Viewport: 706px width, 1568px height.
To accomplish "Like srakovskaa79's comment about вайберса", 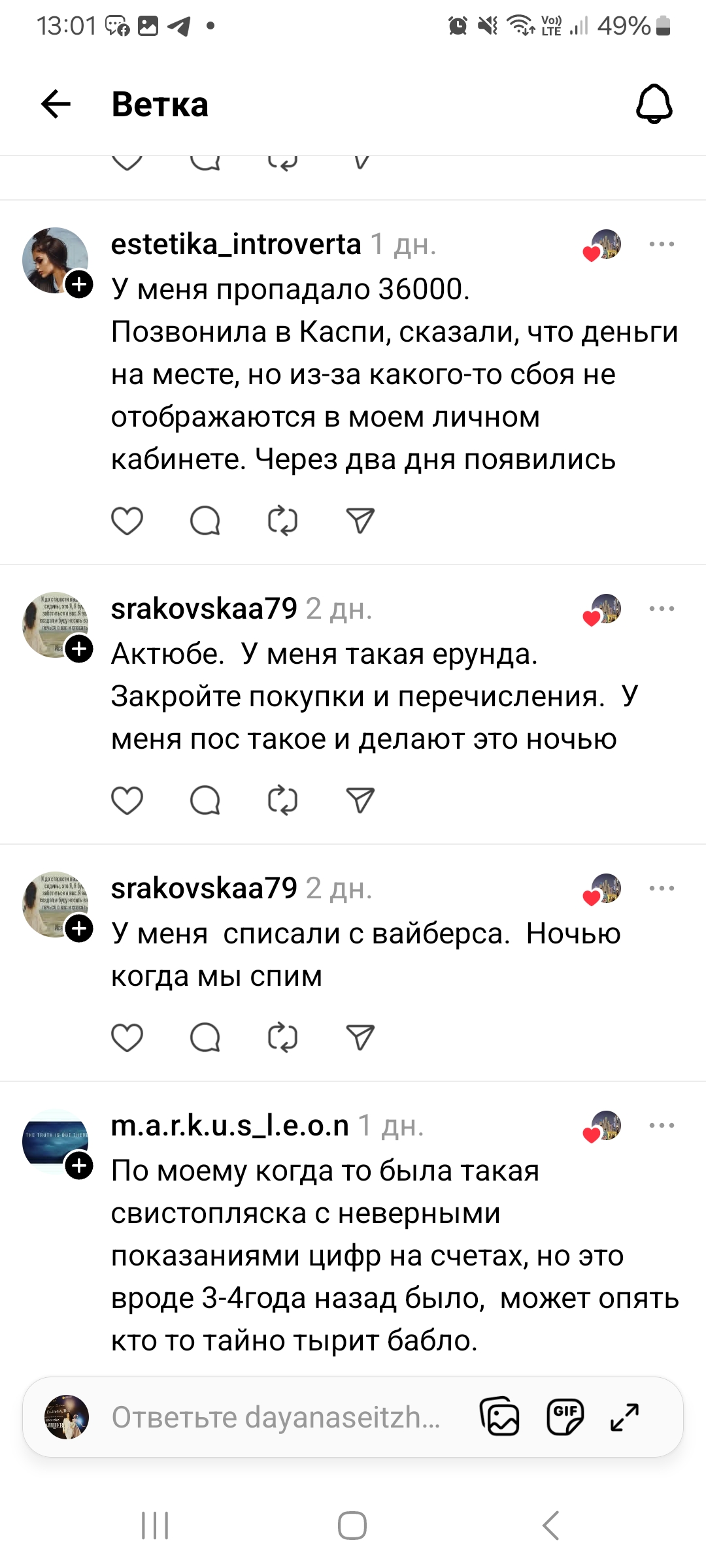I will (x=127, y=1037).
